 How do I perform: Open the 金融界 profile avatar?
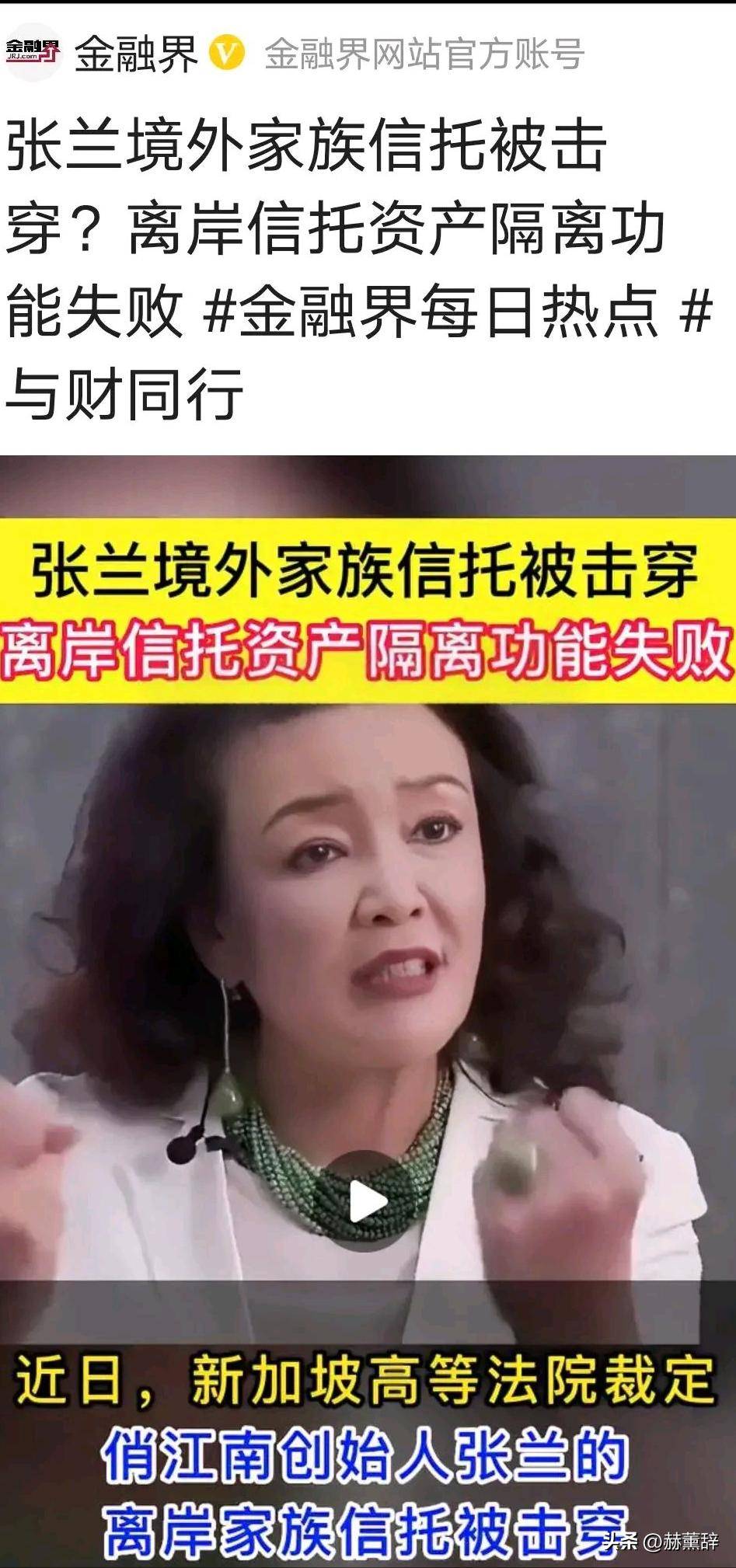33,53
